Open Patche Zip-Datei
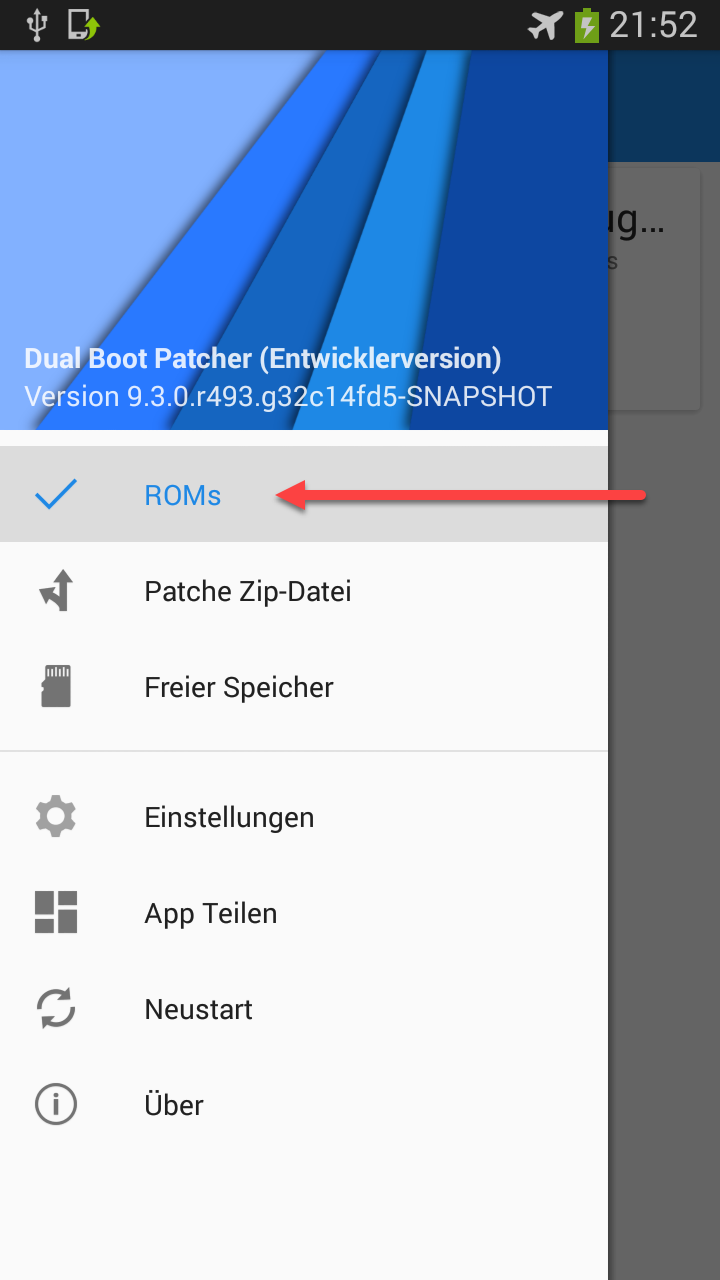Screen dimensions: 720x1280 pyautogui.click(x=304, y=591)
